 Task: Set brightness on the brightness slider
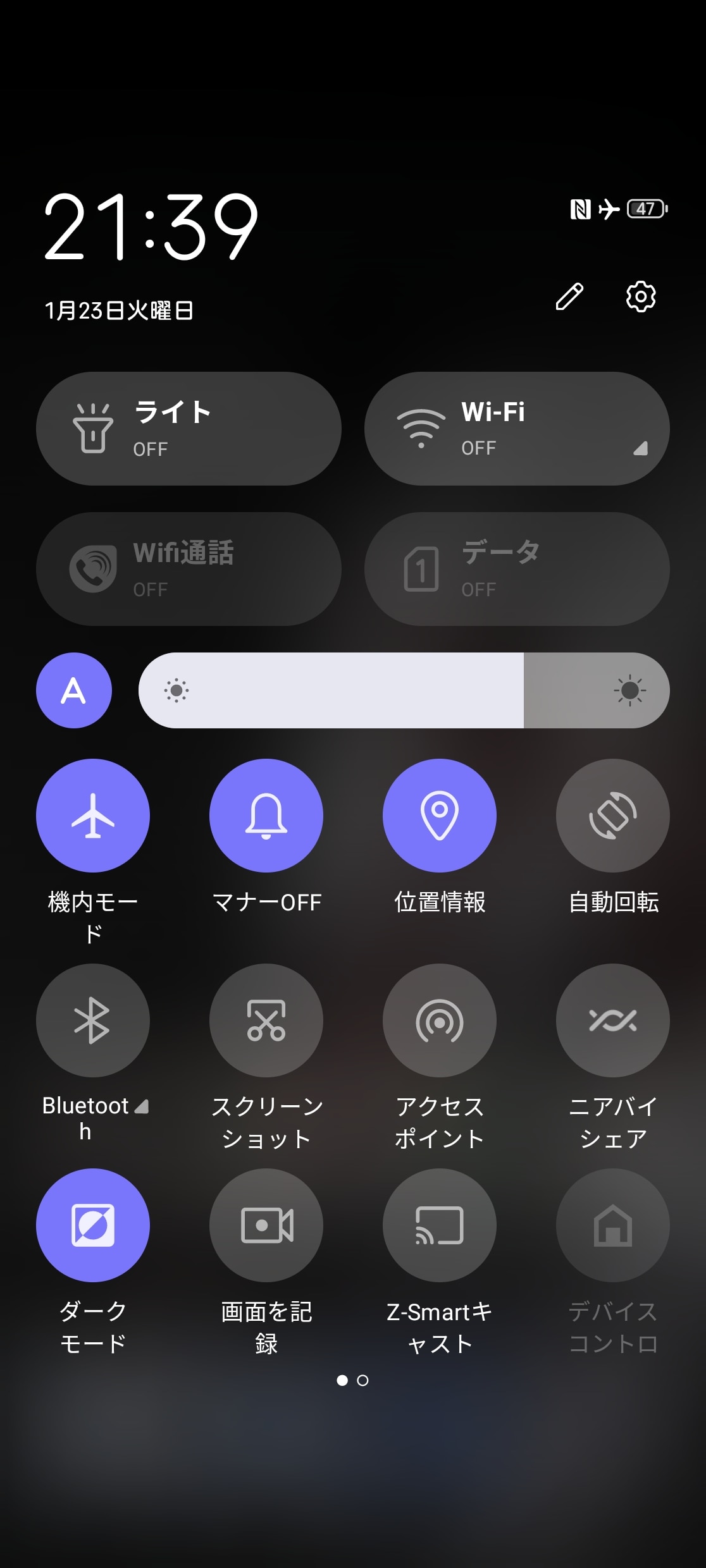[x=404, y=690]
